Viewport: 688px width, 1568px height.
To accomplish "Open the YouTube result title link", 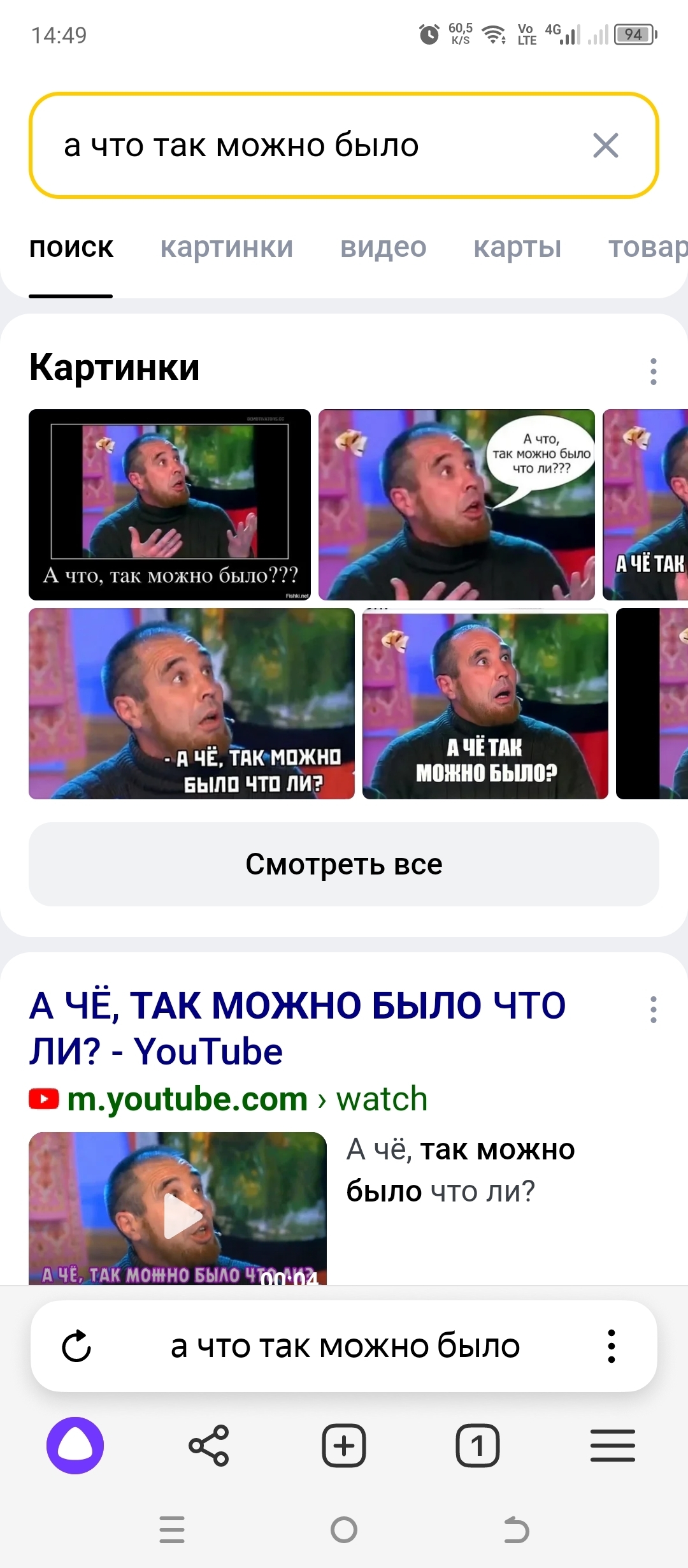I will click(297, 1027).
